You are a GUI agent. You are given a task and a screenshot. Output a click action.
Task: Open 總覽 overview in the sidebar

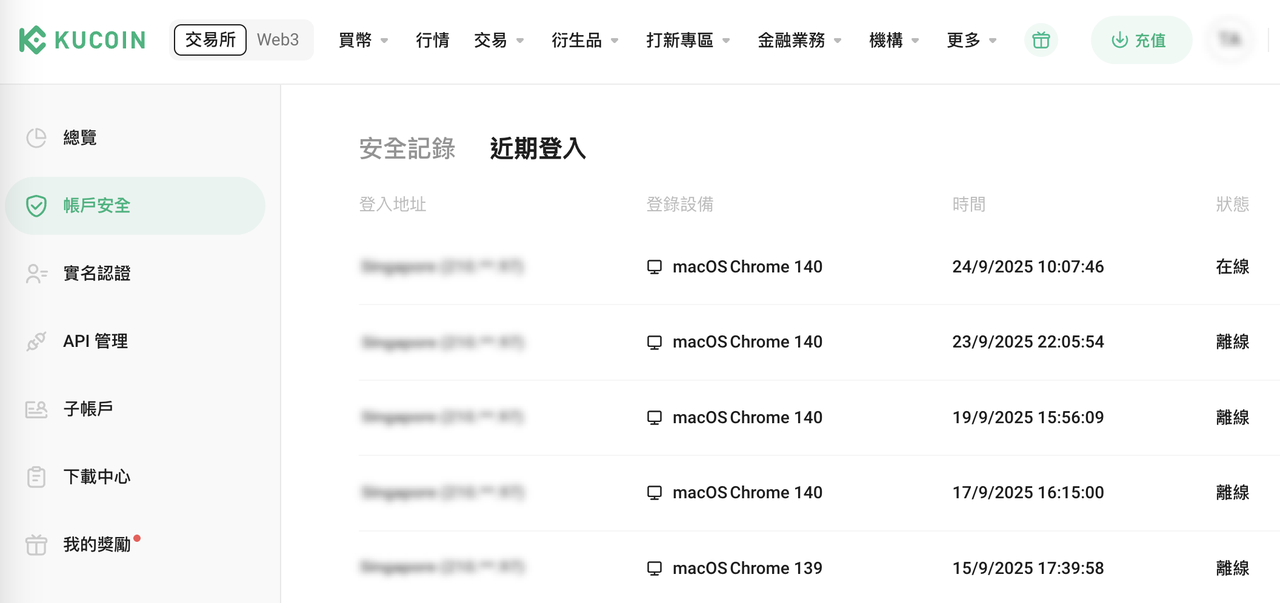(80, 138)
